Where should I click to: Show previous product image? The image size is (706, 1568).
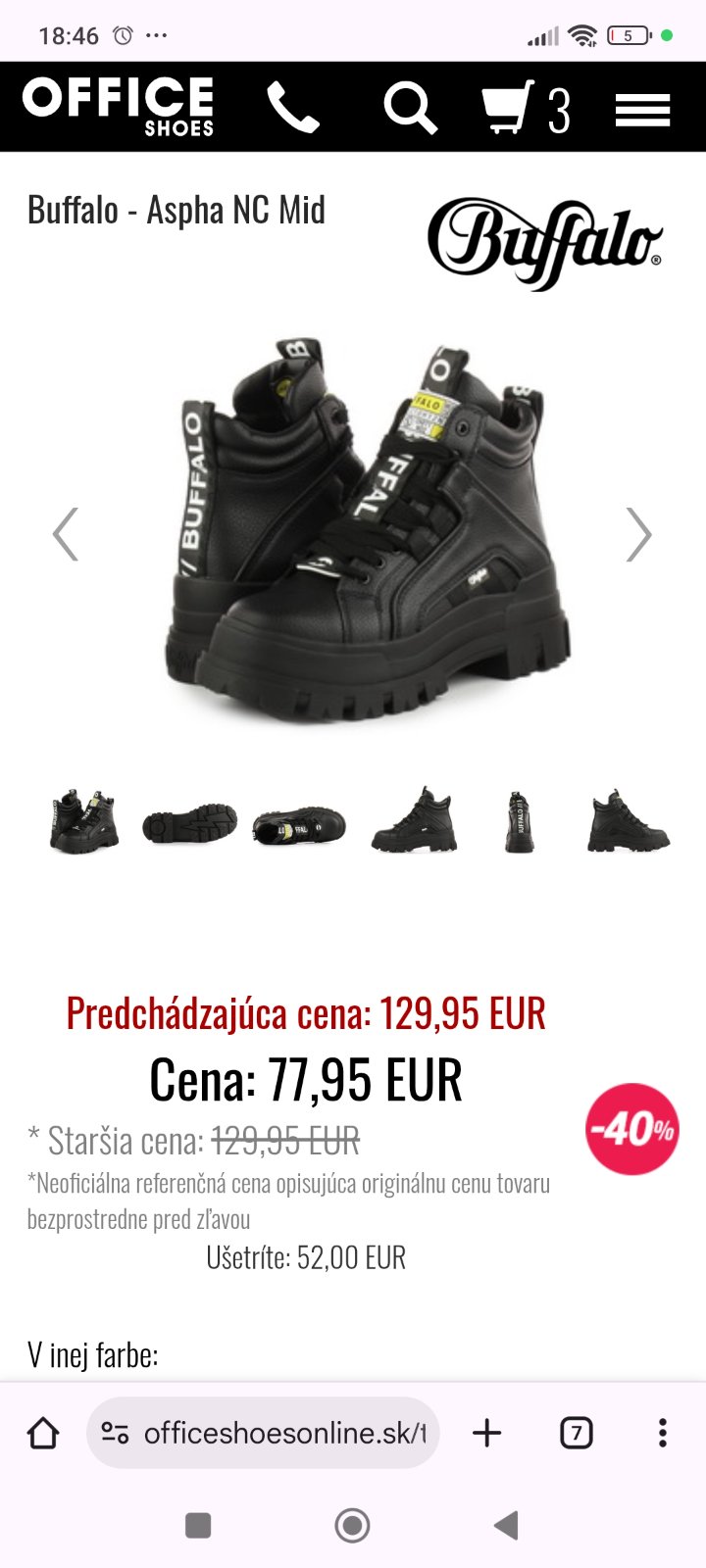pyautogui.click(x=65, y=534)
